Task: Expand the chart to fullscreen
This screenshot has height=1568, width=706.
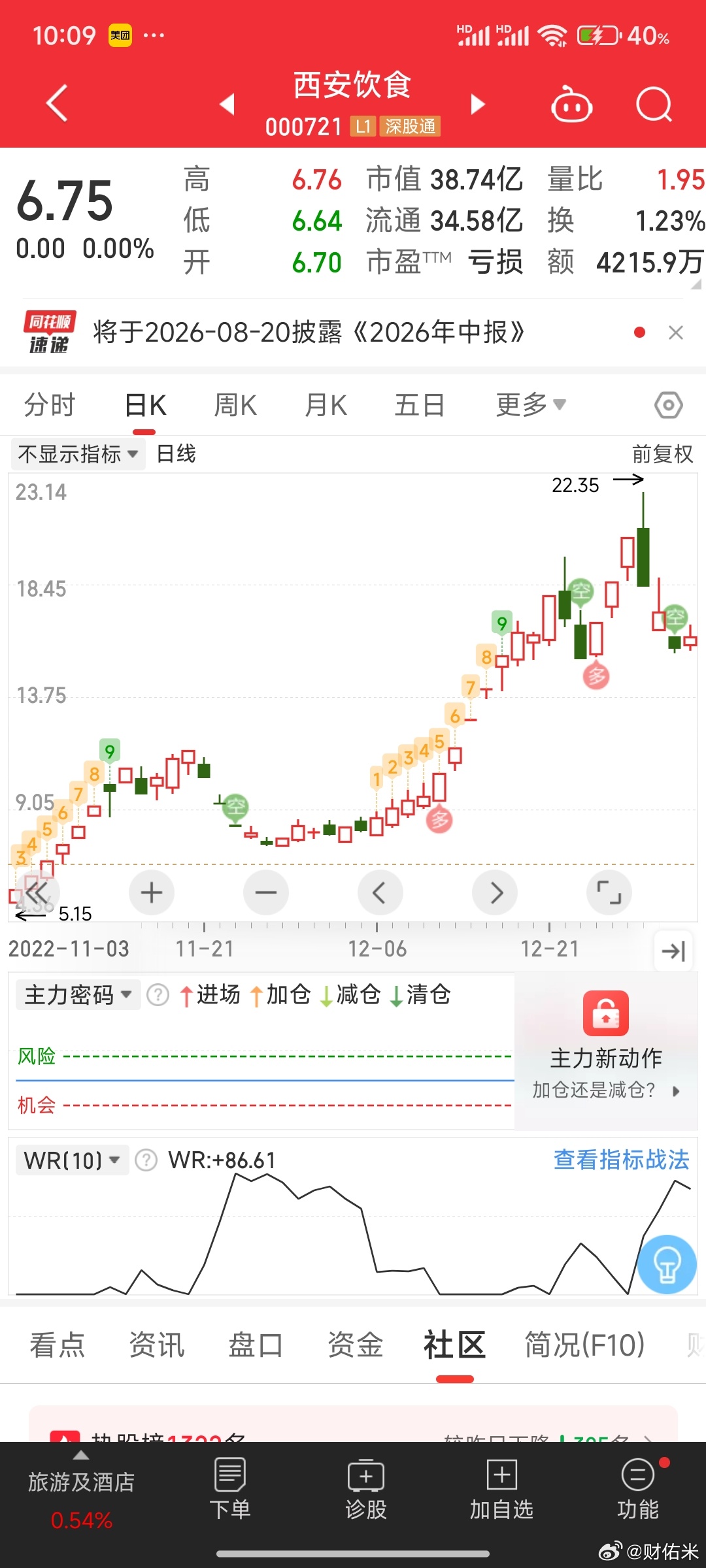Action: pos(609,892)
